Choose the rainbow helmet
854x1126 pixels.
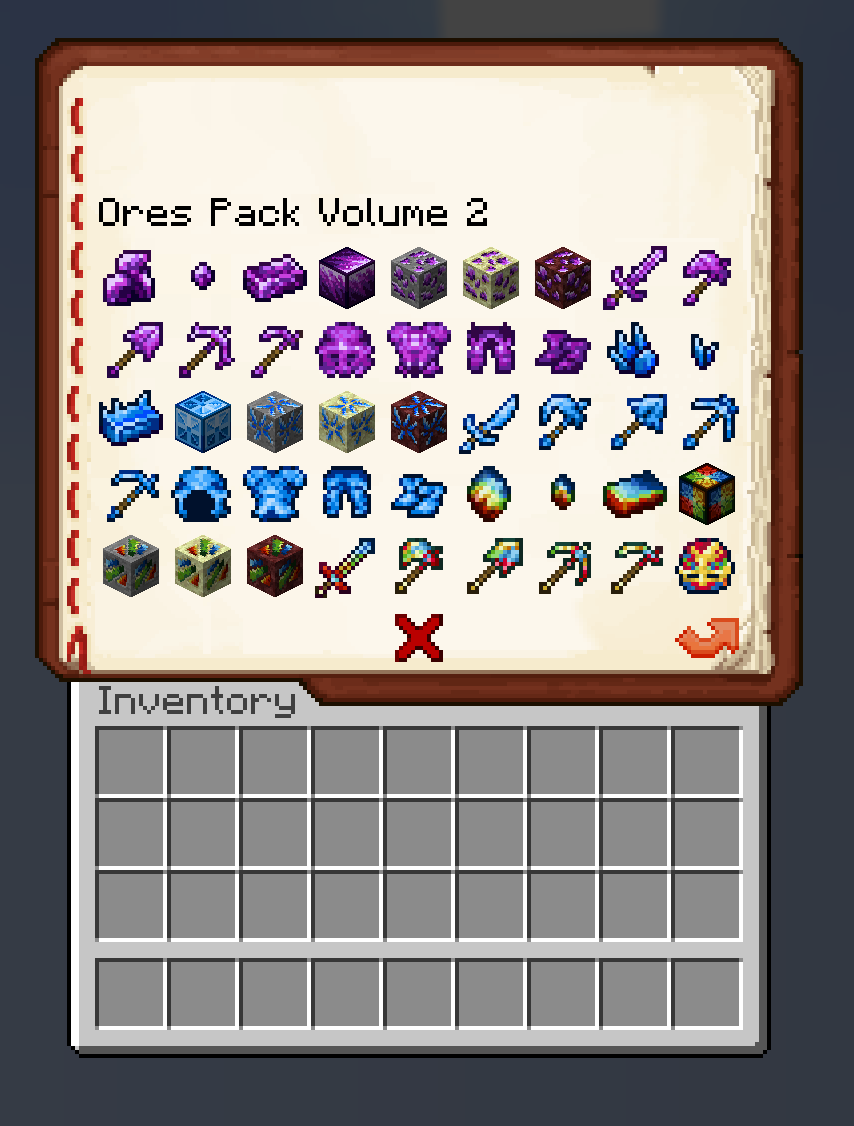[x=707, y=566]
